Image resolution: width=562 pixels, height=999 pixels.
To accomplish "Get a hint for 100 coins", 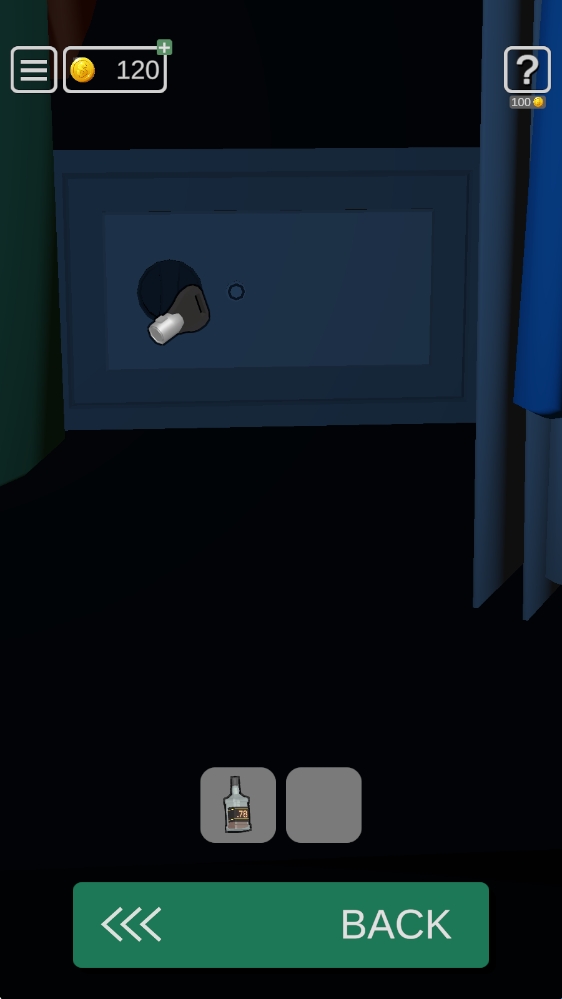I will coord(527,69).
